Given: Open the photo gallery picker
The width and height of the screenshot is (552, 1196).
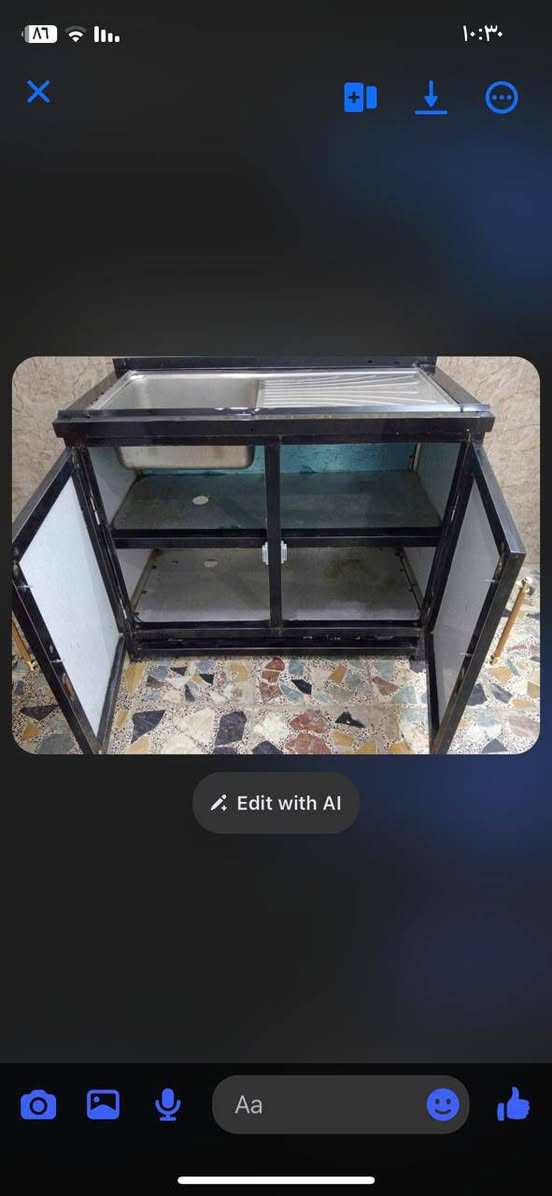Looking at the screenshot, I should tap(103, 1104).
